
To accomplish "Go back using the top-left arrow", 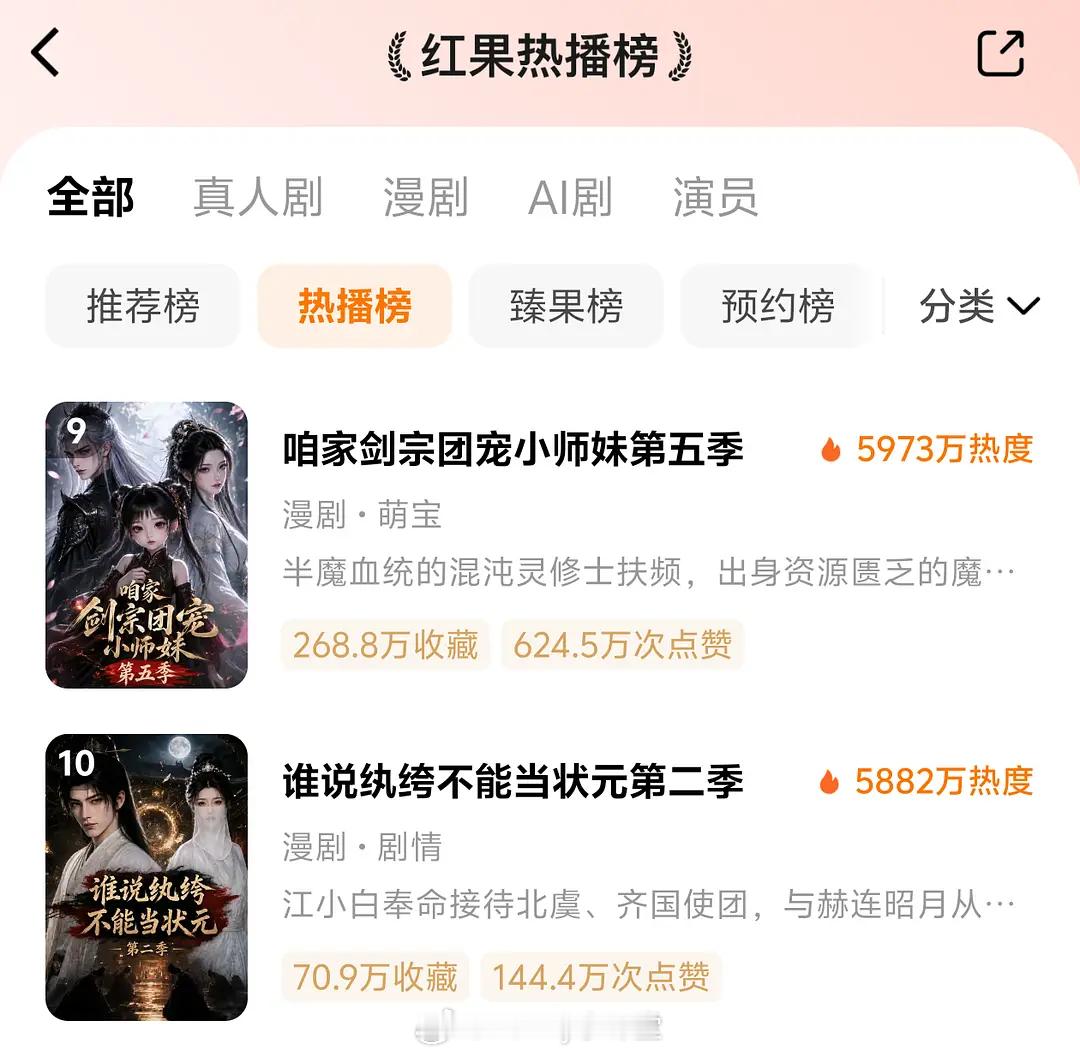I will tap(45, 52).
